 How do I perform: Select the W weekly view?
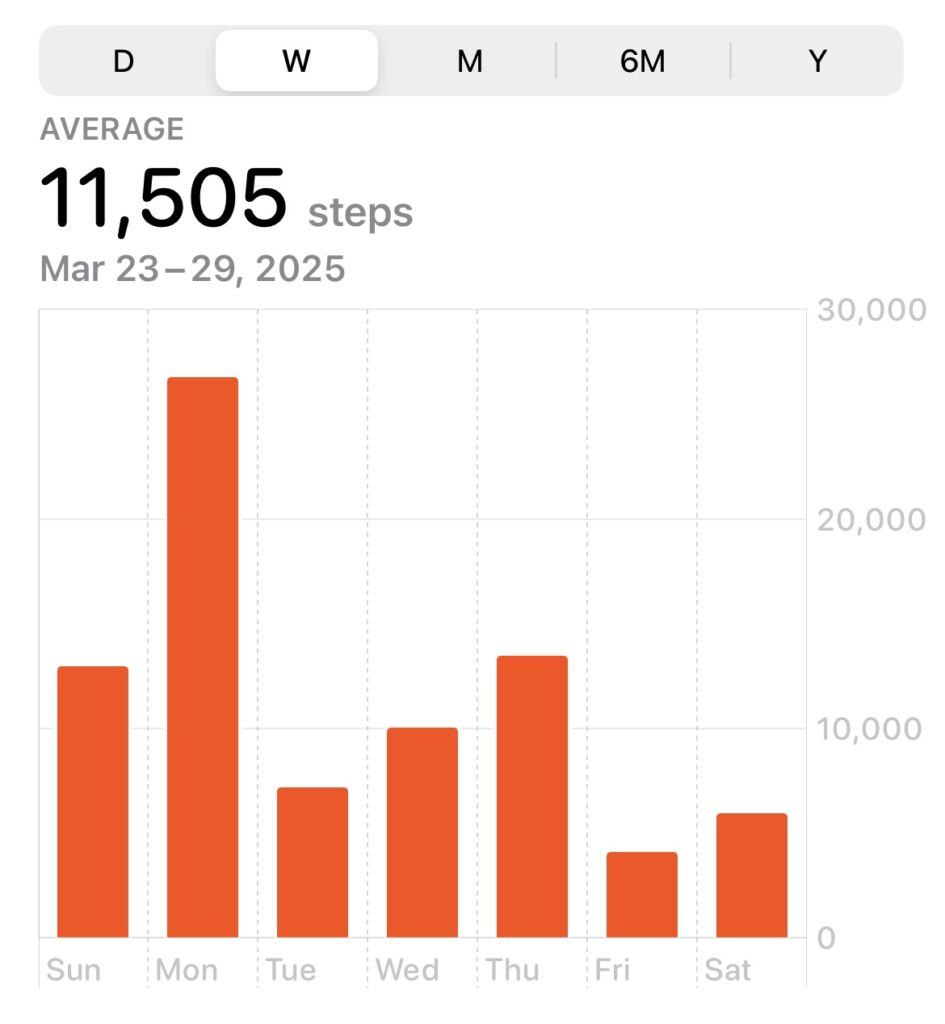296,61
